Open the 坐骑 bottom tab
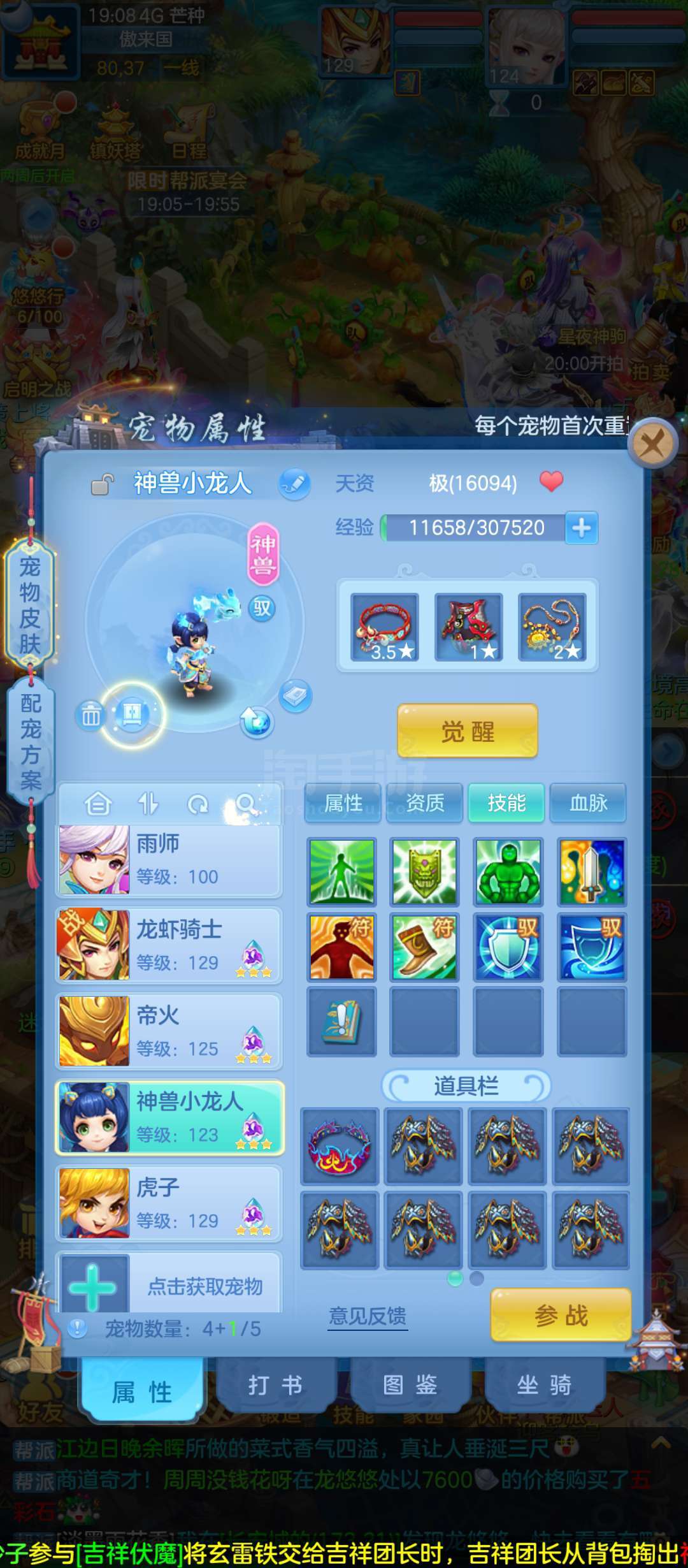This screenshot has width=688, height=1568. tap(544, 1386)
